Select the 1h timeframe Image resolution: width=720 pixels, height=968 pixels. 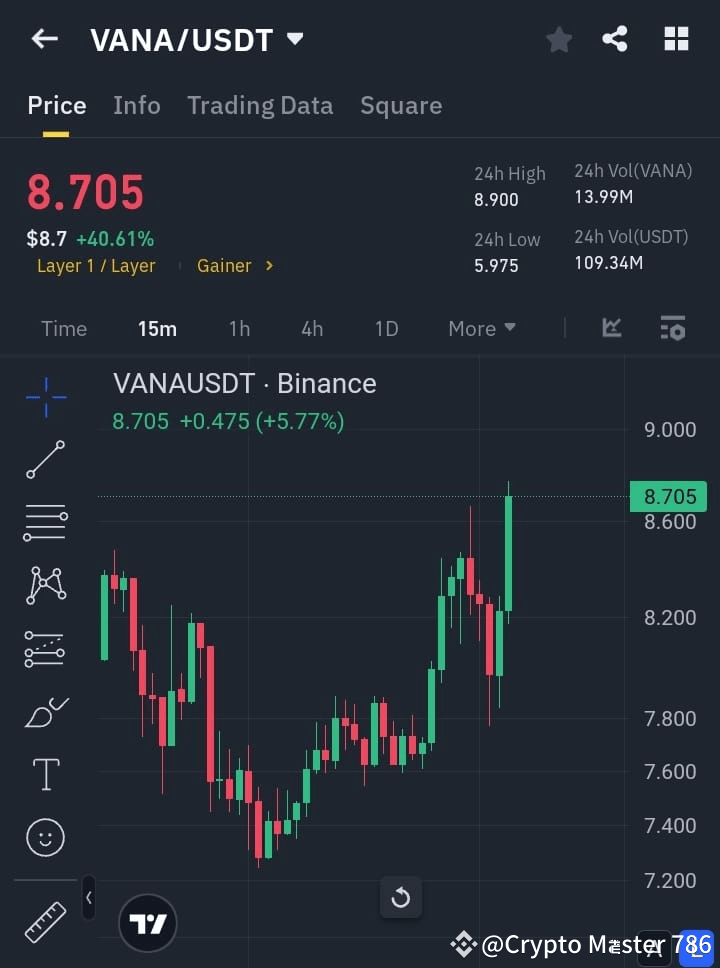tap(239, 328)
